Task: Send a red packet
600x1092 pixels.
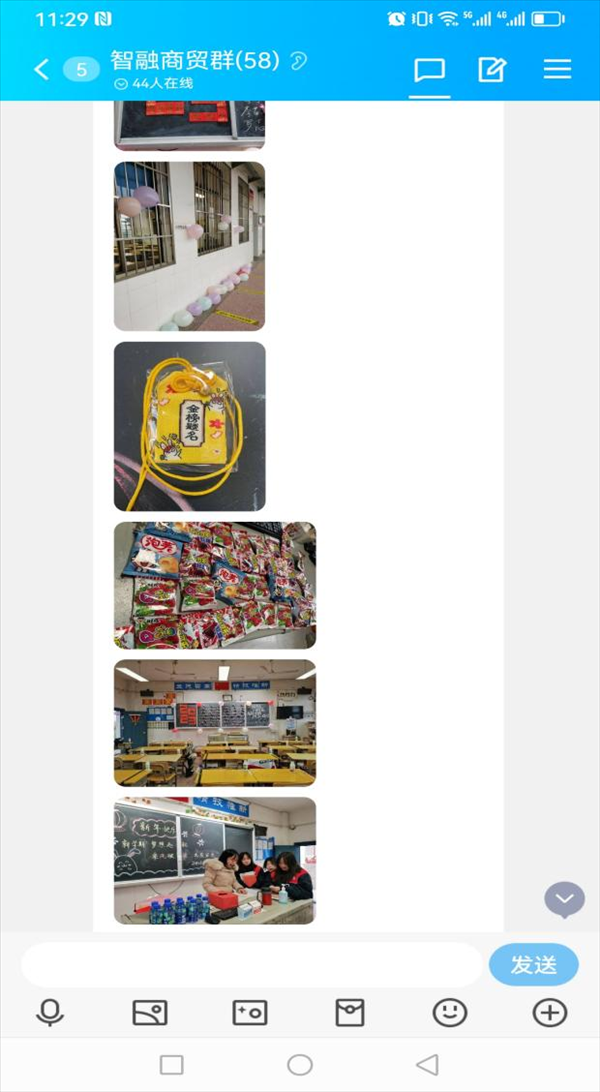Action: (350, 1013)
